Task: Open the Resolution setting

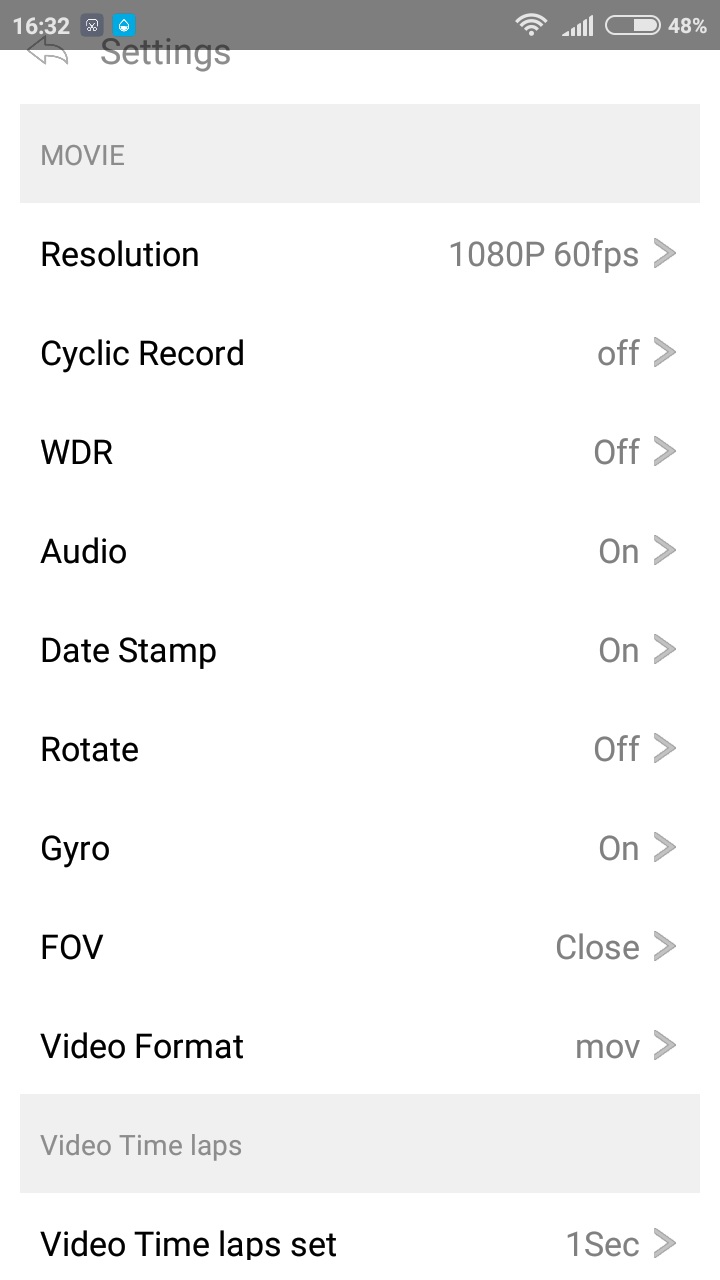Action: (x=360, y=254)
